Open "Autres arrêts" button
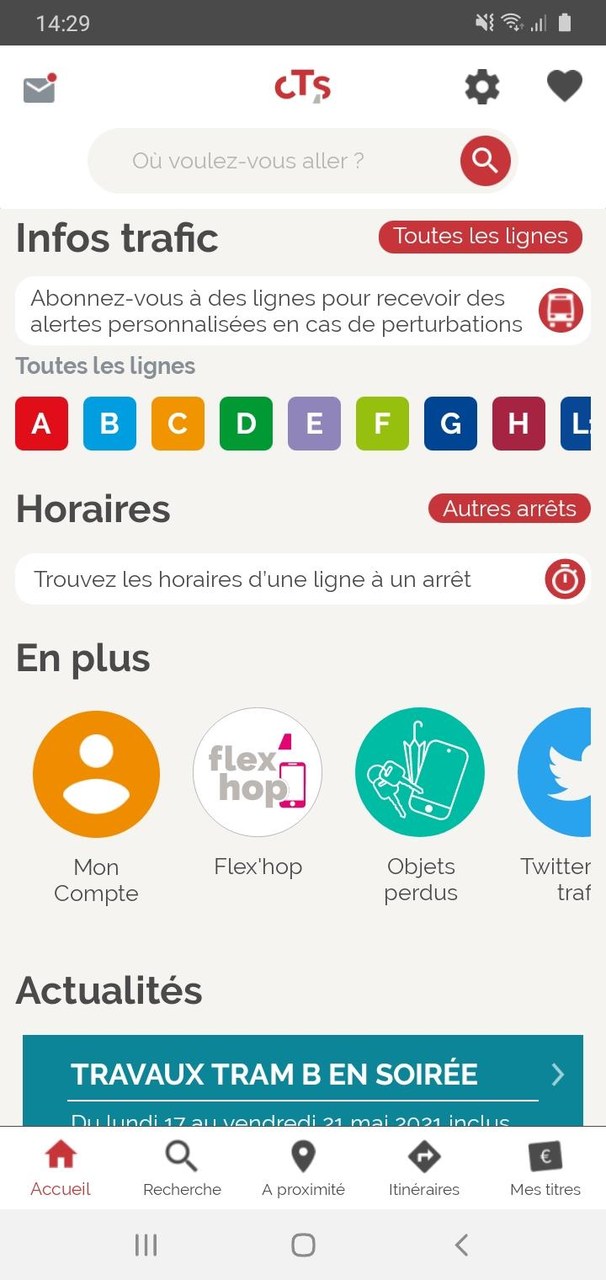 (x=509, y=508)
